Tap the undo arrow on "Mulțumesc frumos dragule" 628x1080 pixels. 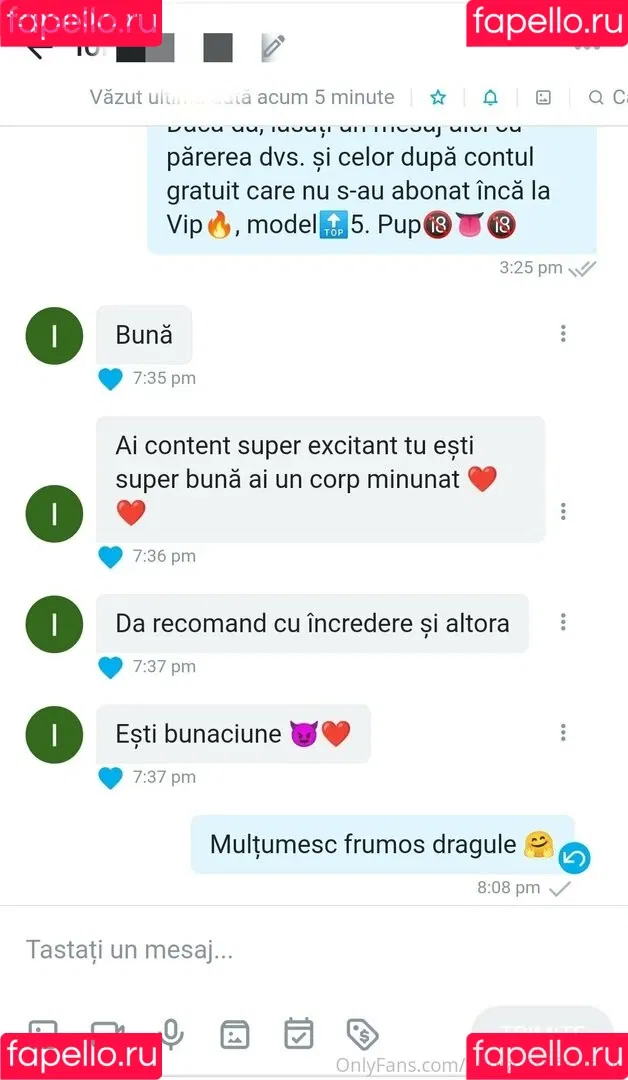pos(574,858)
